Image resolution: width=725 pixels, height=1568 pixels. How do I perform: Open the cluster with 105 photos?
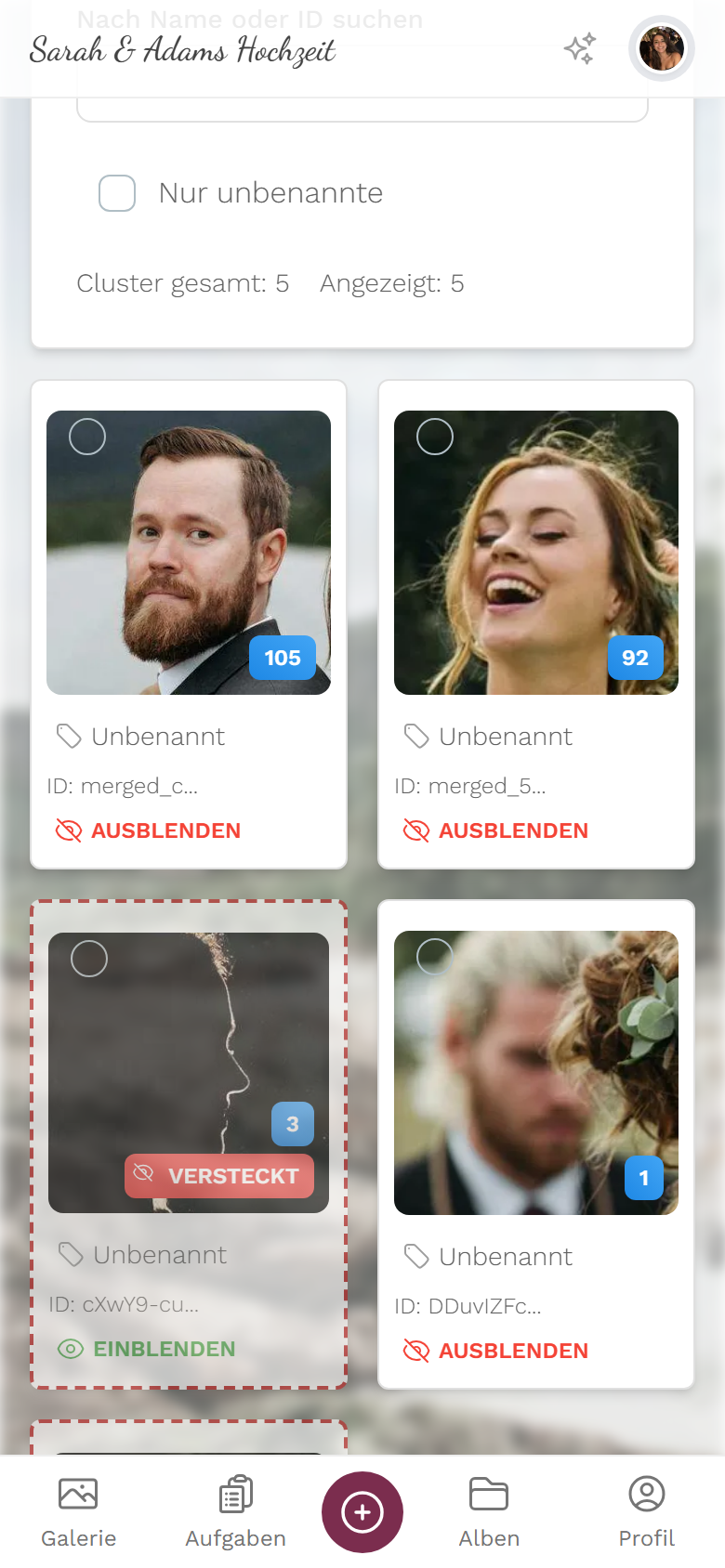click(x=189, y=553)
